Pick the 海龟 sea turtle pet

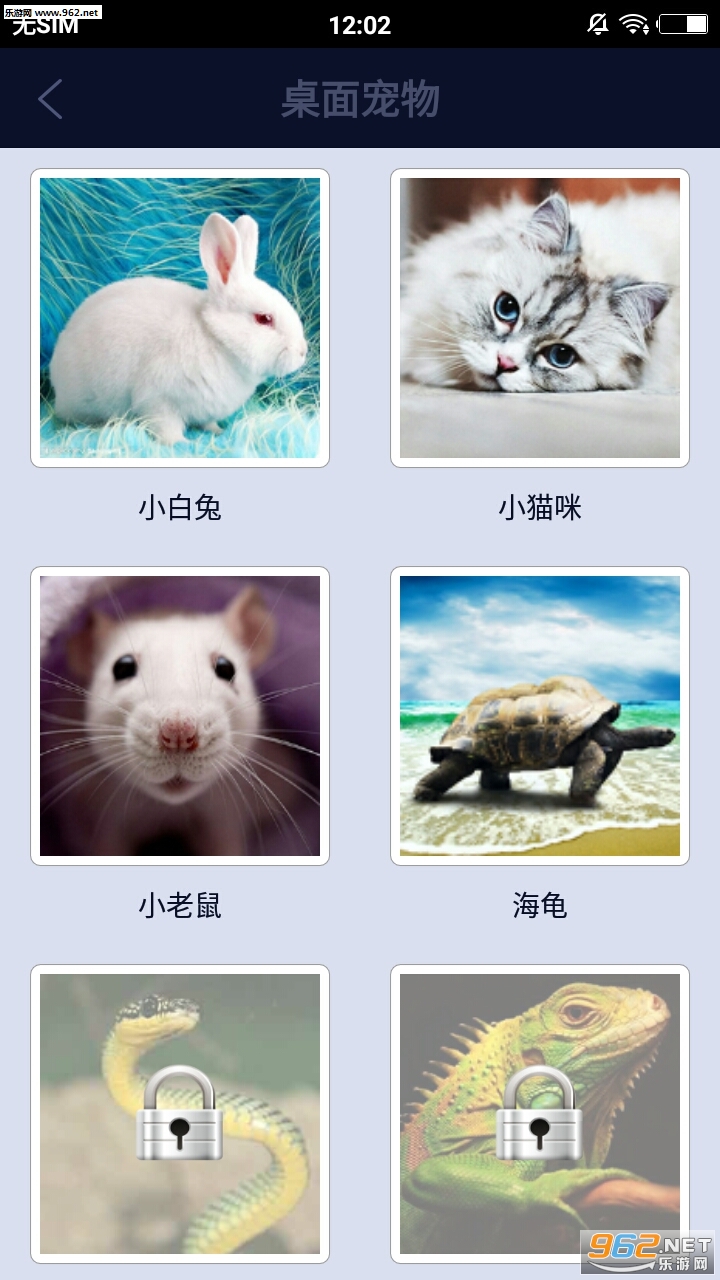(x=540, y=716)
